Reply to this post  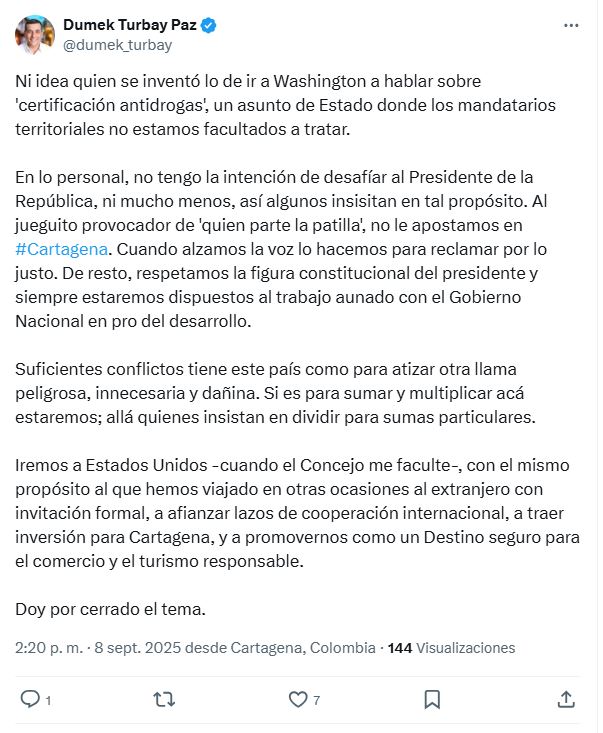[x=30, y=698]
